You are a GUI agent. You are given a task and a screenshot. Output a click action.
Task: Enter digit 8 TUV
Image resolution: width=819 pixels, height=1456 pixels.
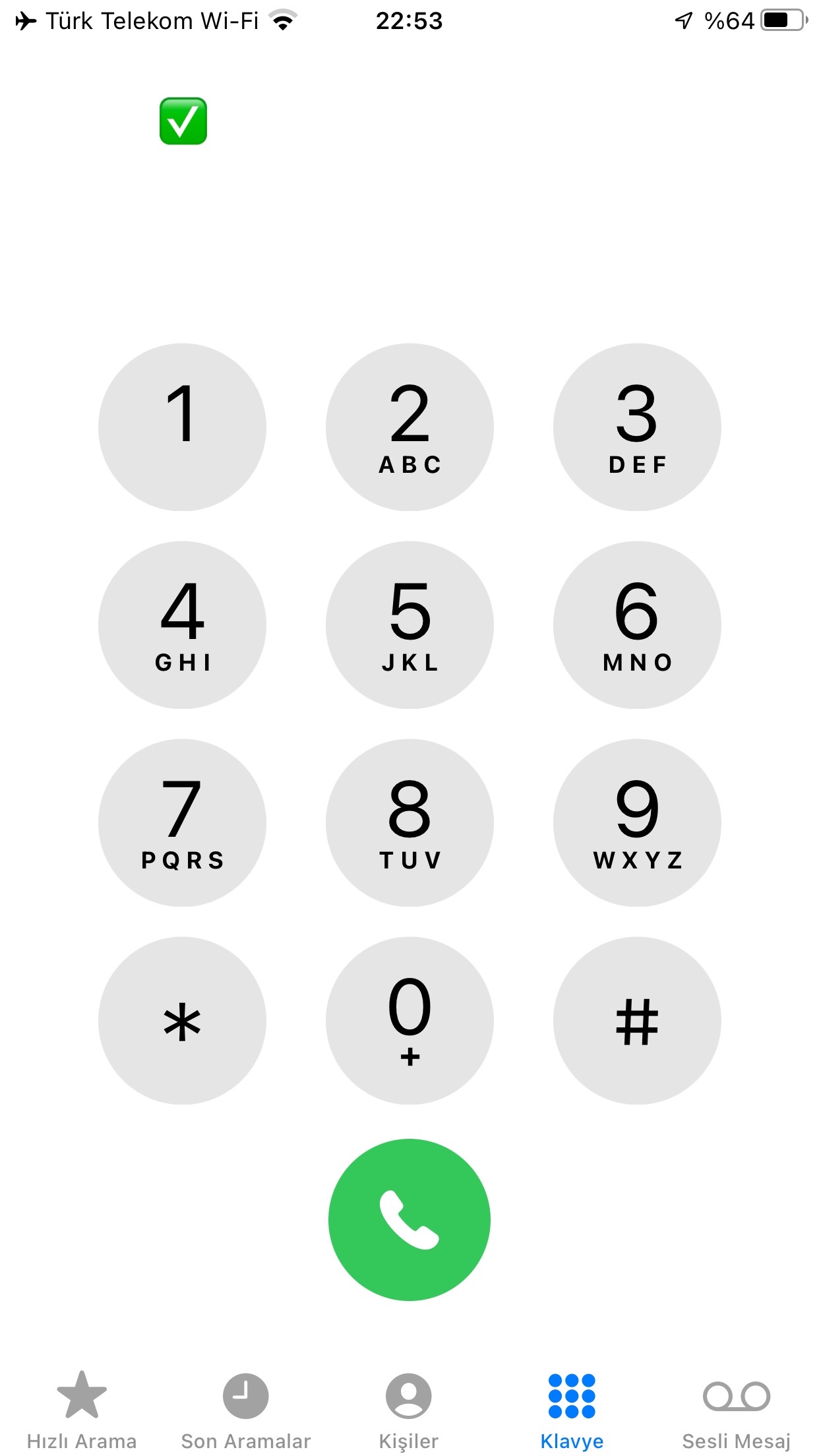click(x=409, y=822)
